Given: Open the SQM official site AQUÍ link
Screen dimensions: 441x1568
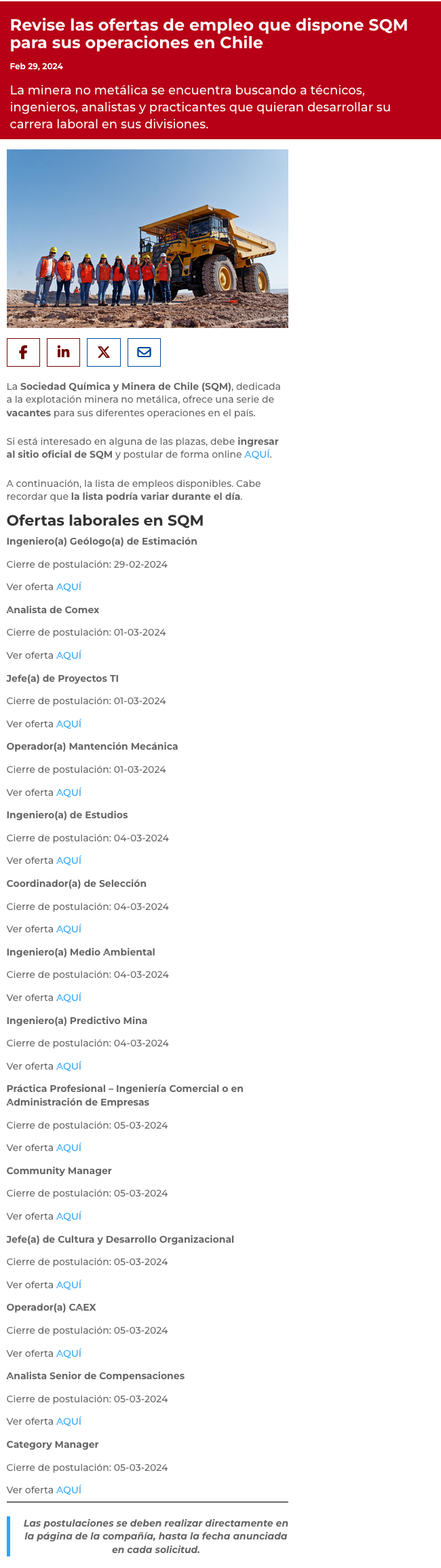Looking at the screenshot, I should tap(256, 454).
